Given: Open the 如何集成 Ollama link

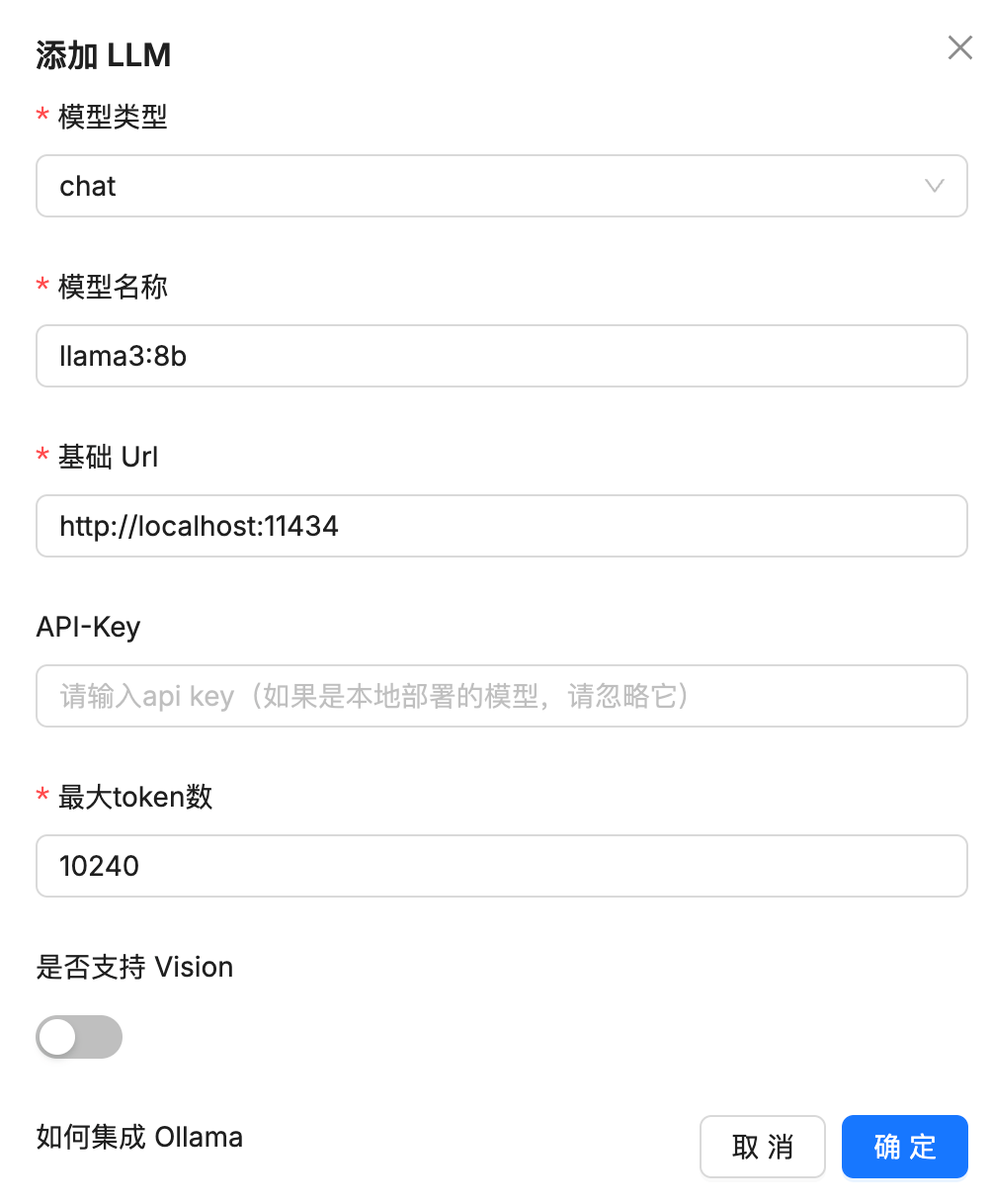Looking at the screenshot, I should tap(139, 1137).
